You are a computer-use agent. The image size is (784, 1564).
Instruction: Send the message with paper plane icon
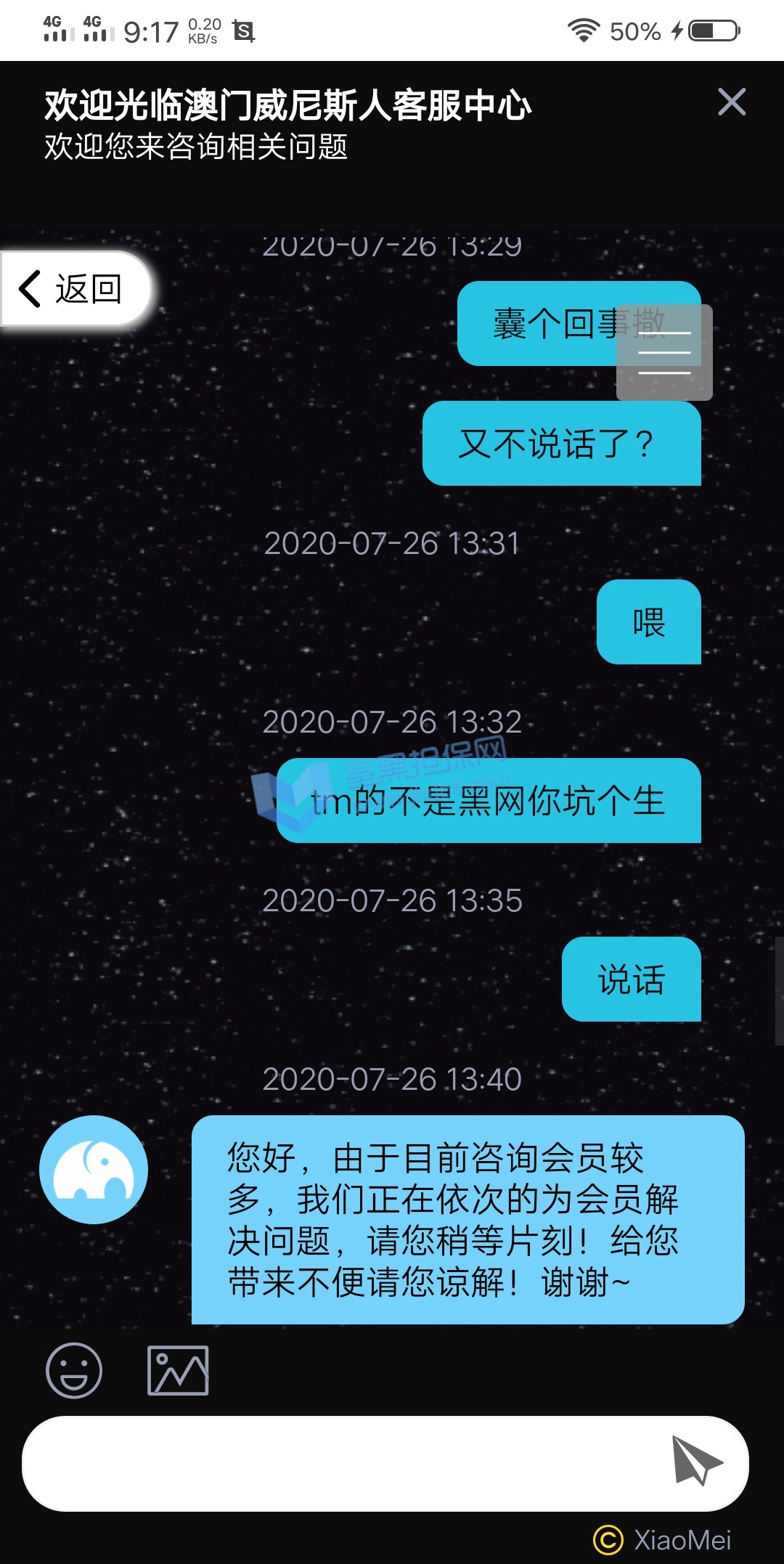[x=696, y=1461]
